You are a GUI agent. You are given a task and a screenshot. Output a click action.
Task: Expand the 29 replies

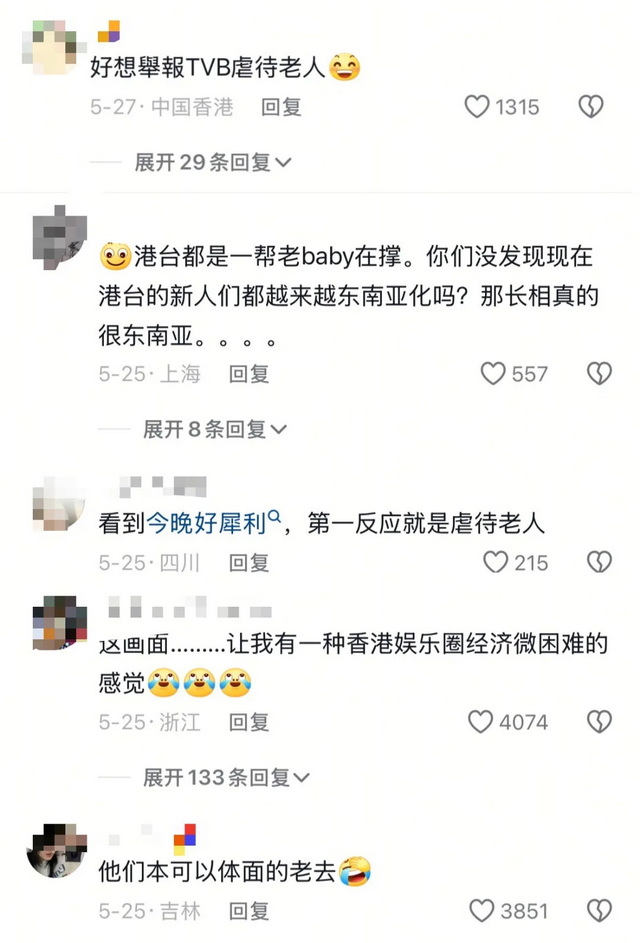(213, 162)
